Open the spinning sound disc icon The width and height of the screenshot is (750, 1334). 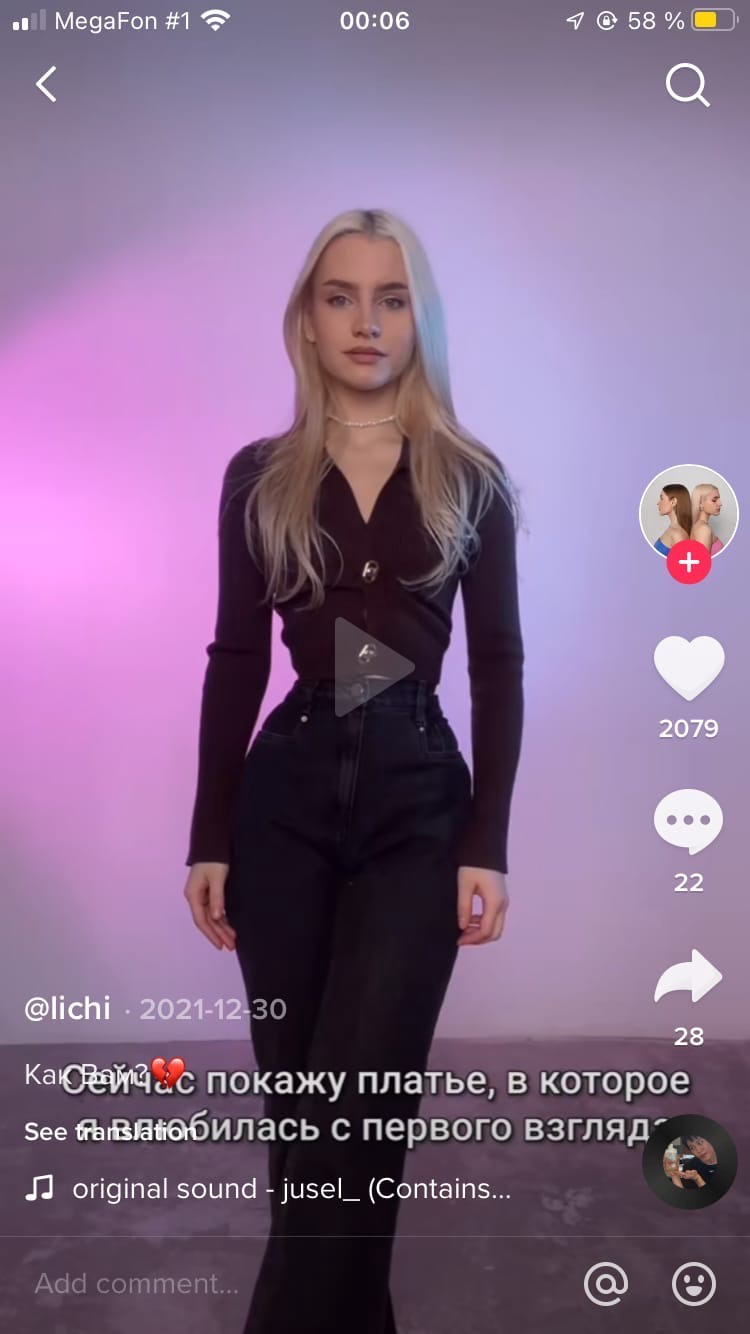point(689,1162)
